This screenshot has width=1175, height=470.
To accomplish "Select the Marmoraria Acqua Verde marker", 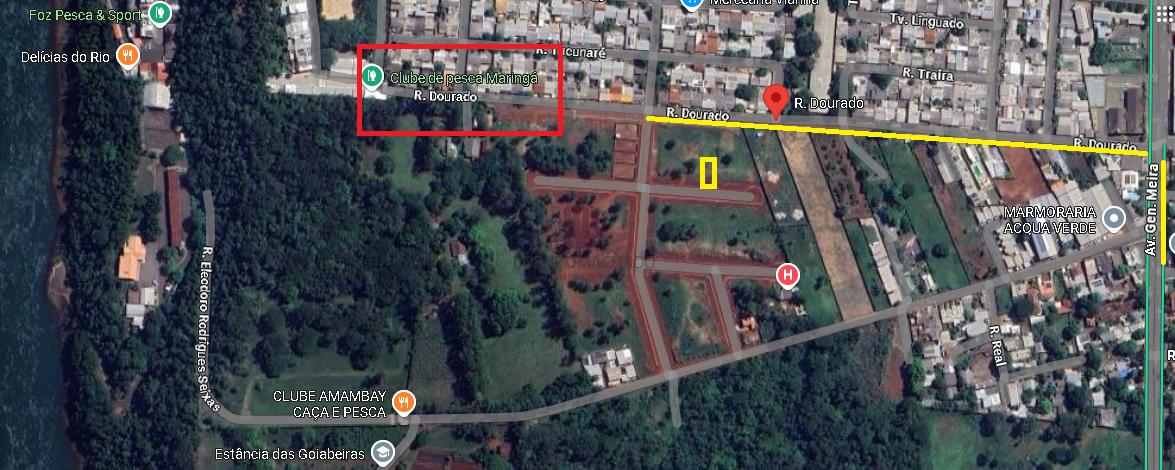I will [x=1114, y=218].
